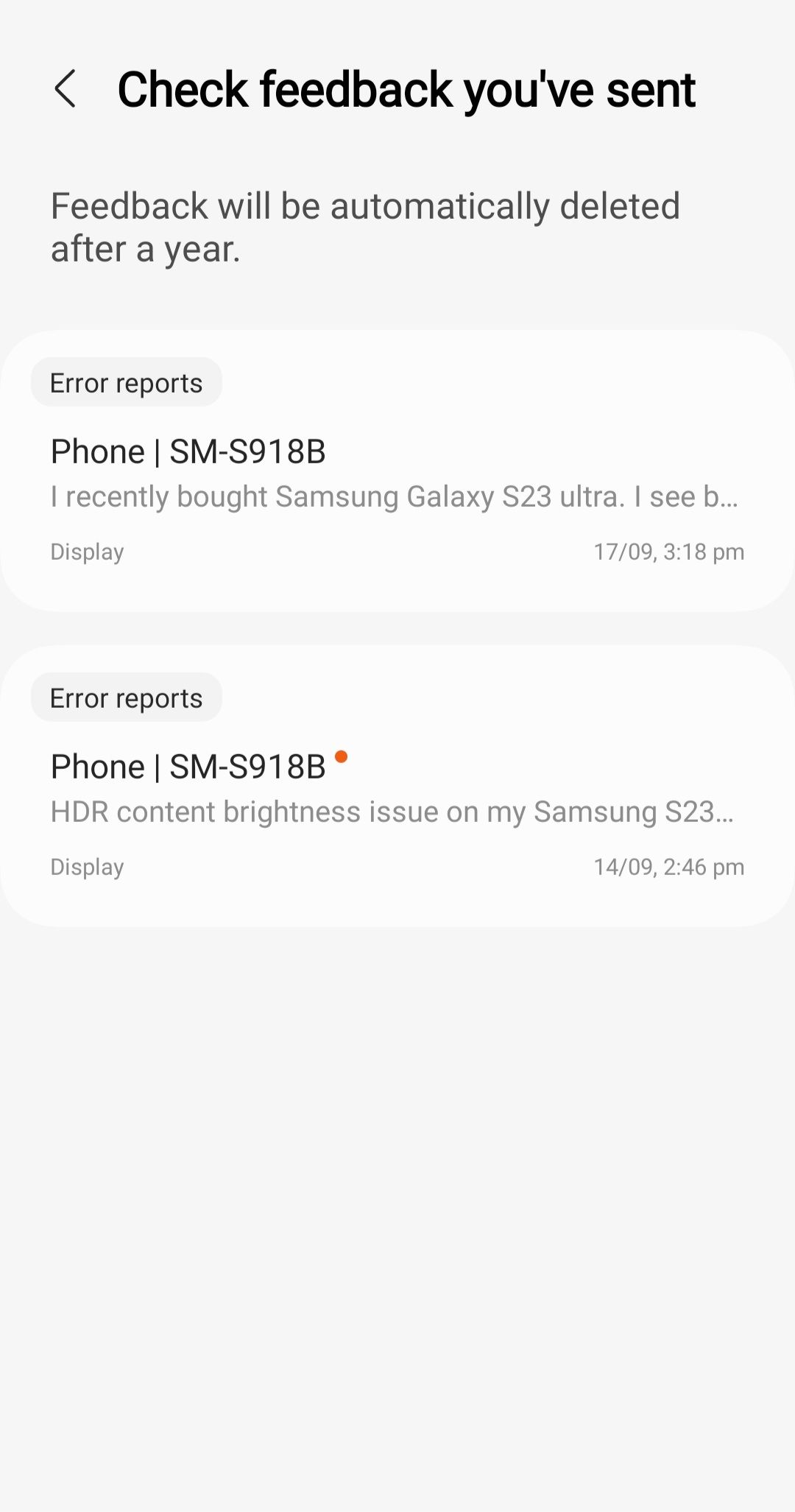Select the truncated preview text ending in ellipsis

(x=395, y=497)
